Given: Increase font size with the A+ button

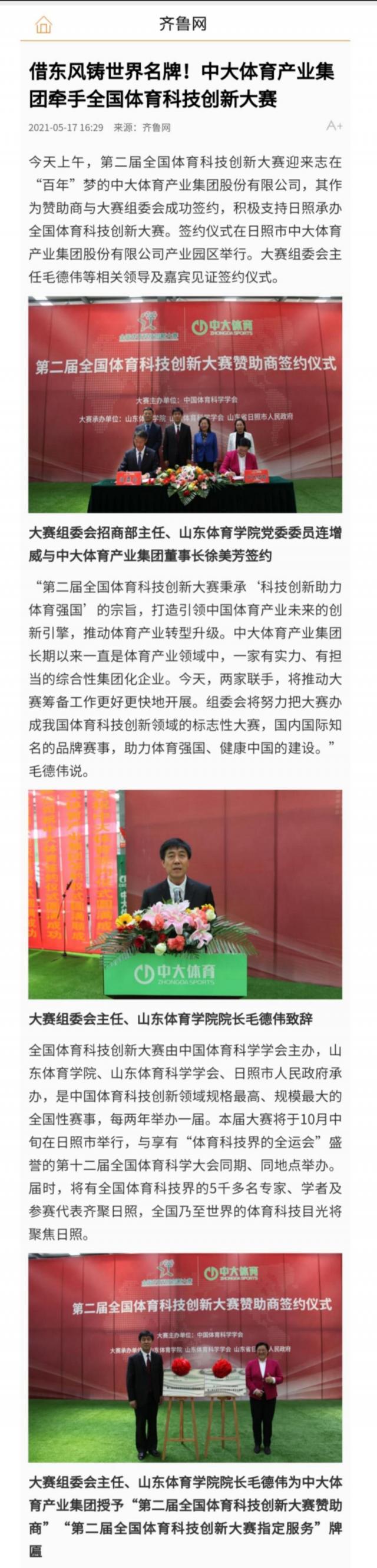Looking at the screenshot, I should [x=334, y=126].
